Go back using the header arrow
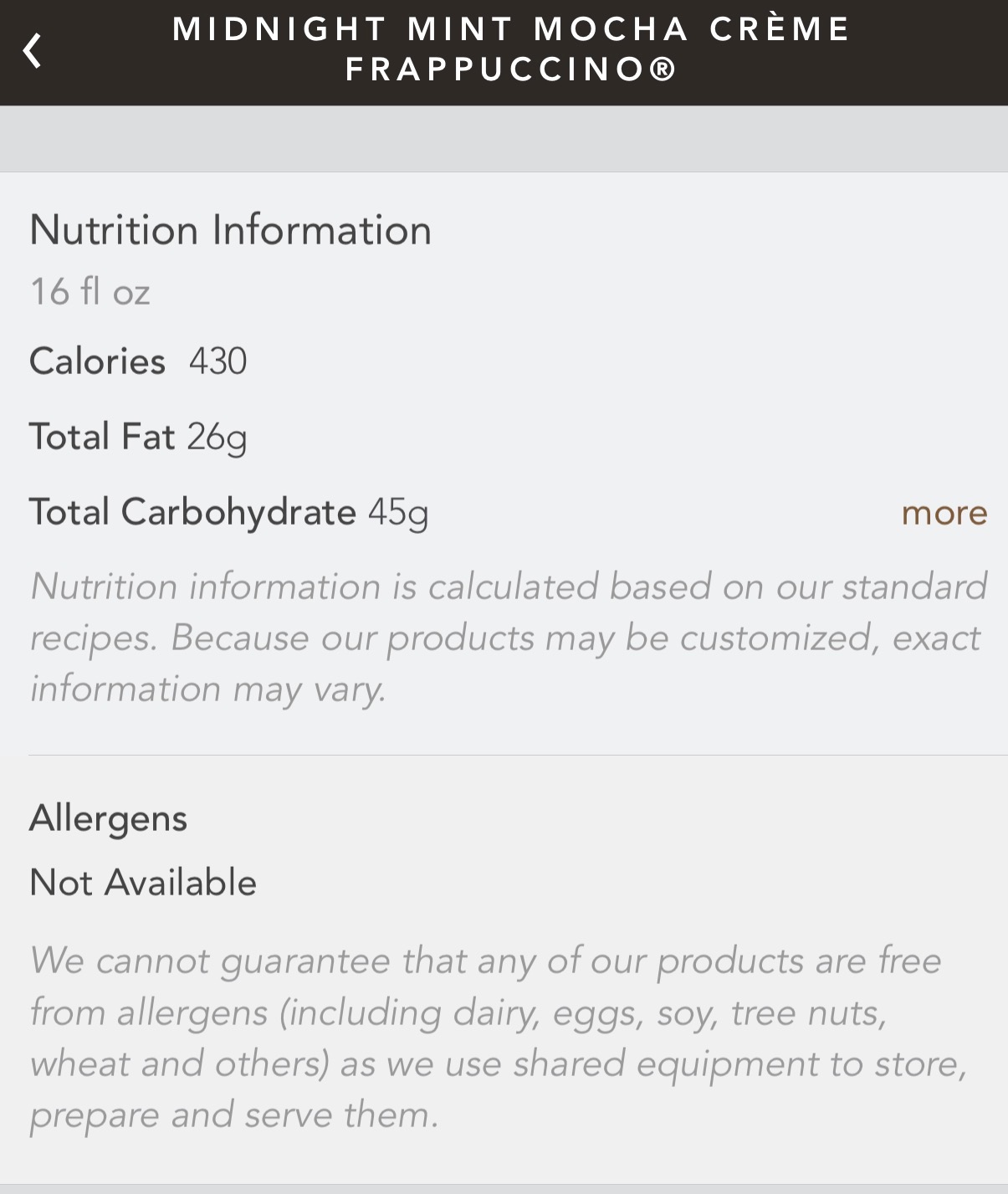 (x=32, y=50)
